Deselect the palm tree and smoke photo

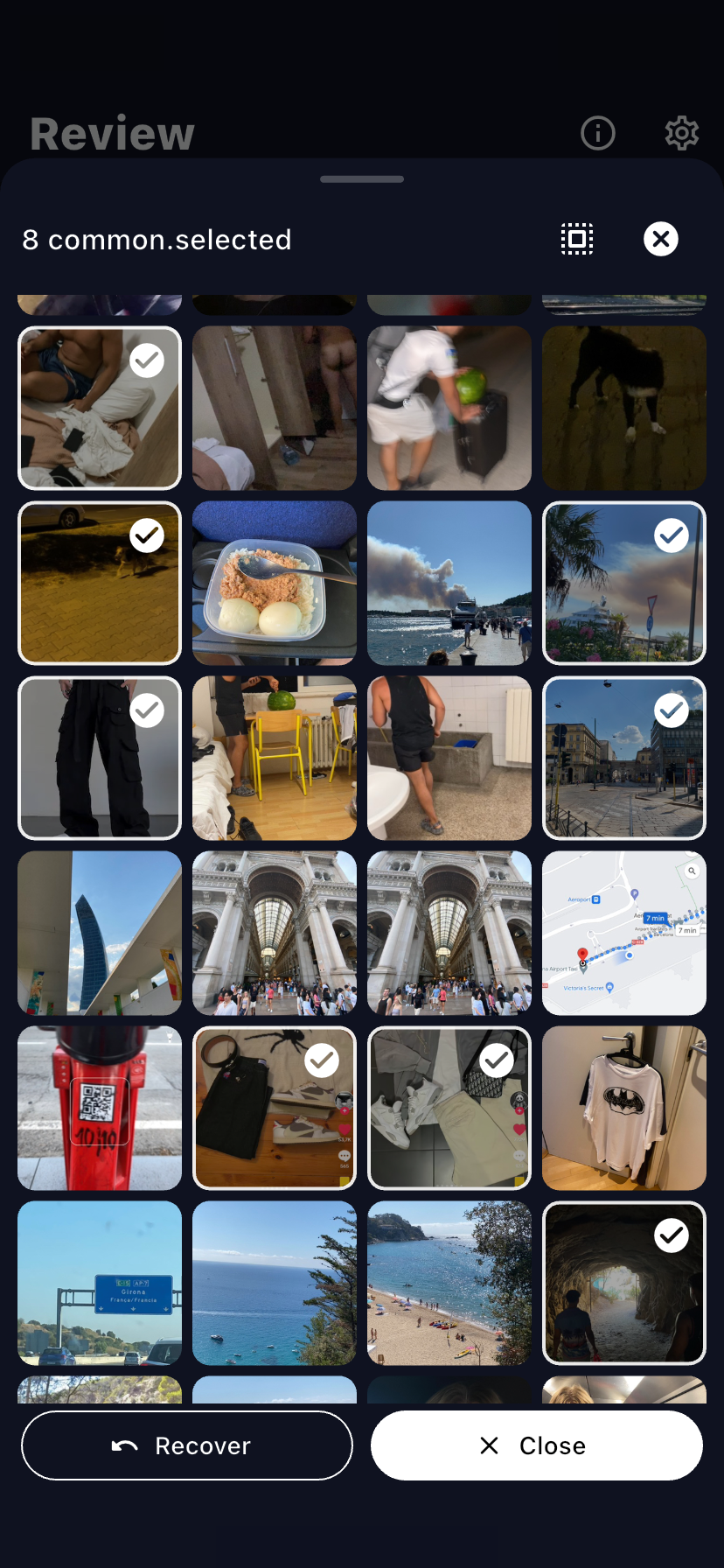pyautogui.click(x=624, y=583)
